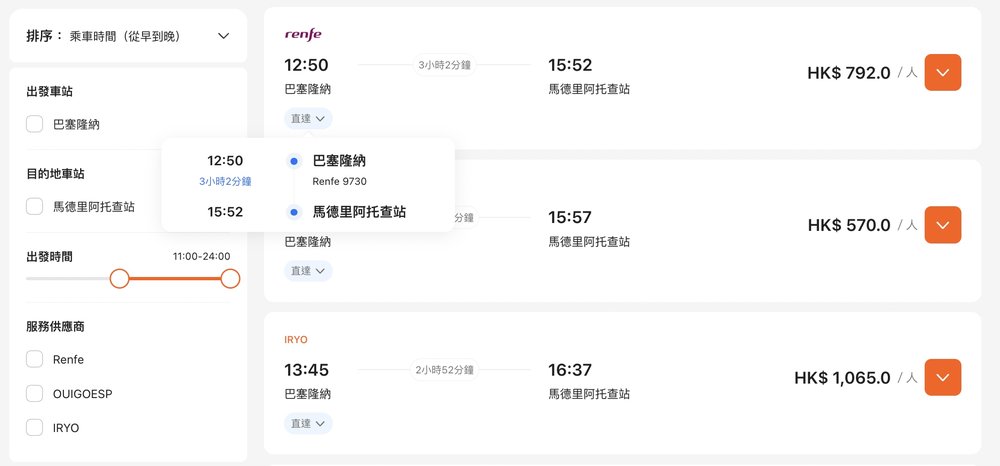Check the 巴塞隆納 departure station box
The width and height of the screenshot is (1000, 466).
pos(35,125)
